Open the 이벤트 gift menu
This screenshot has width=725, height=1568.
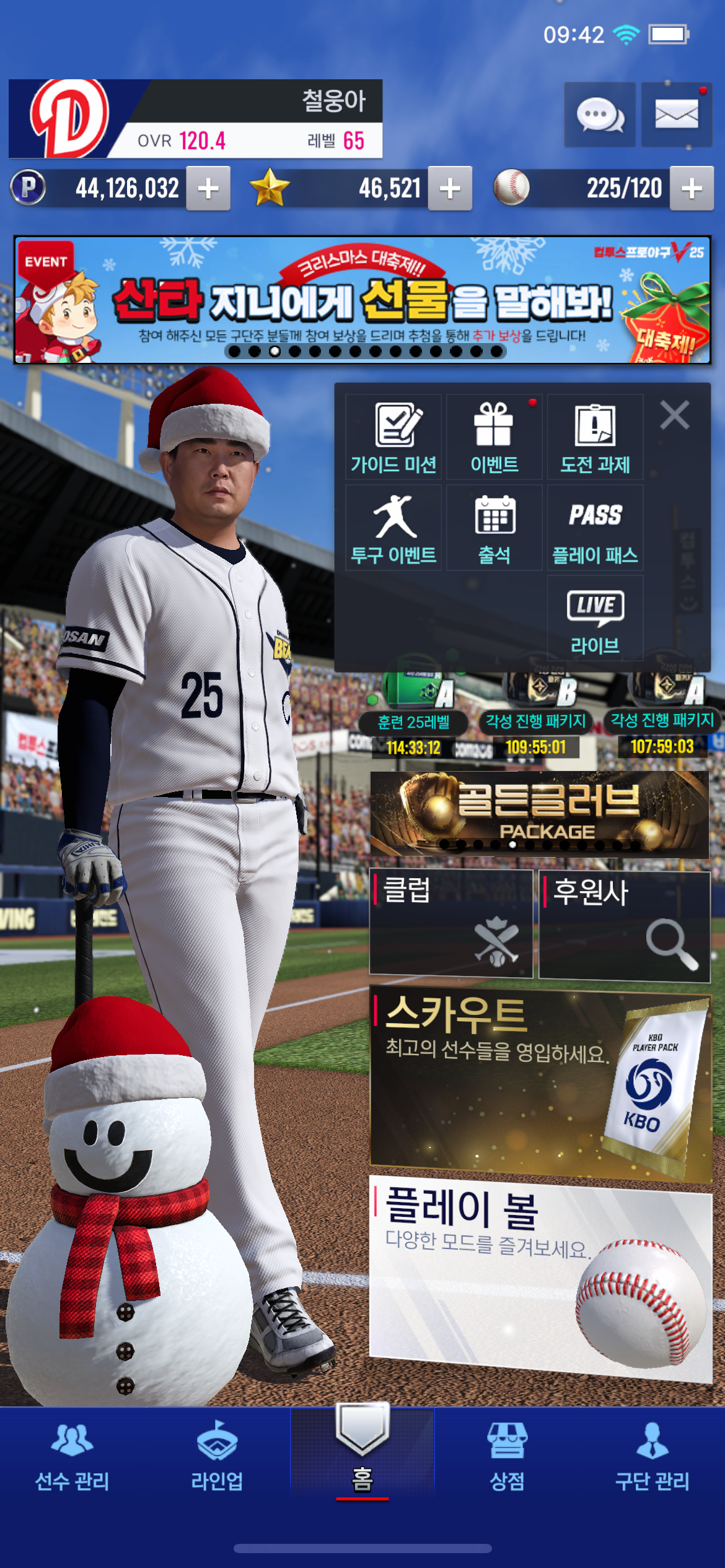click(494, 437)
